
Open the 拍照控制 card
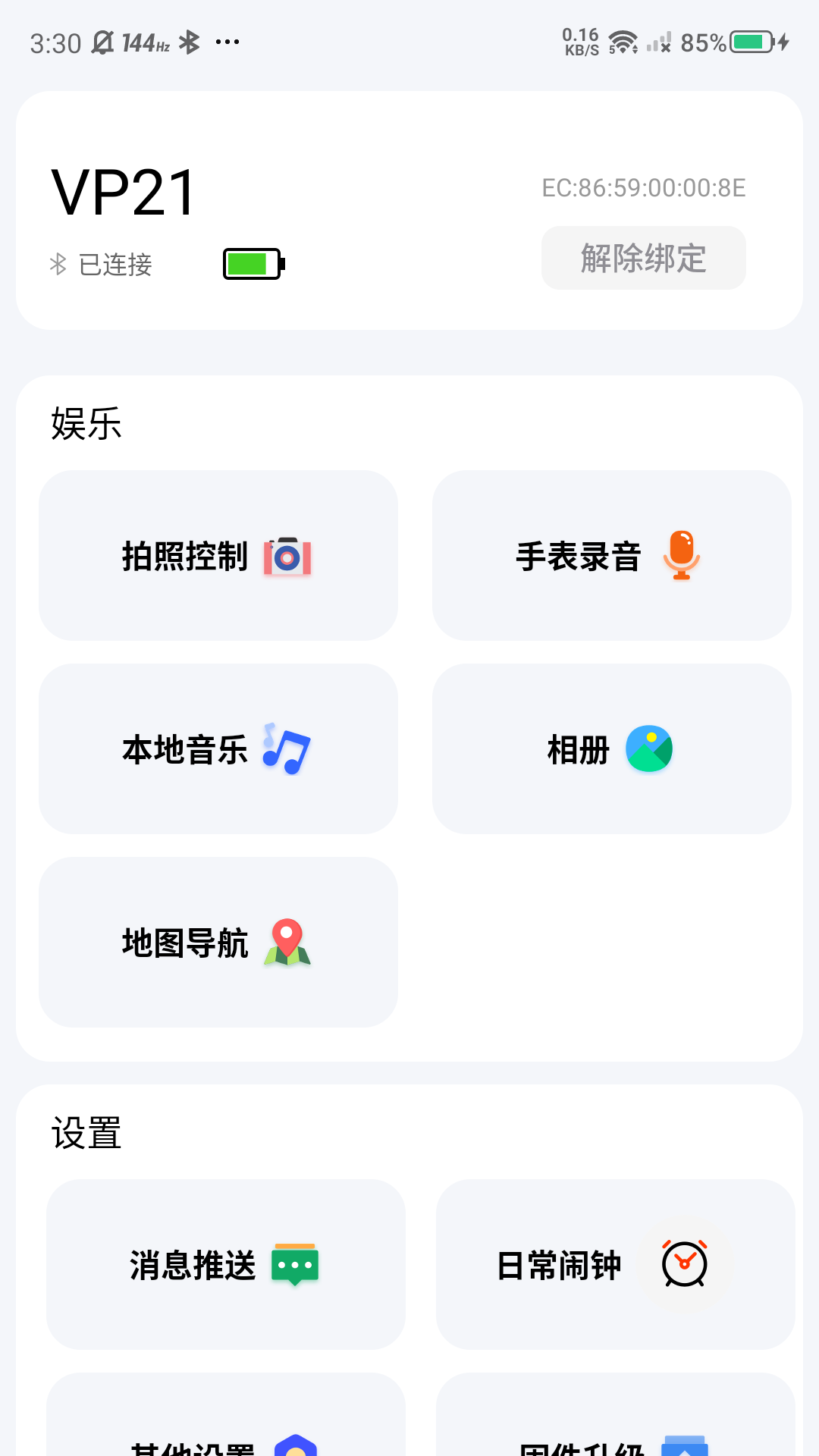pos(218,555)
